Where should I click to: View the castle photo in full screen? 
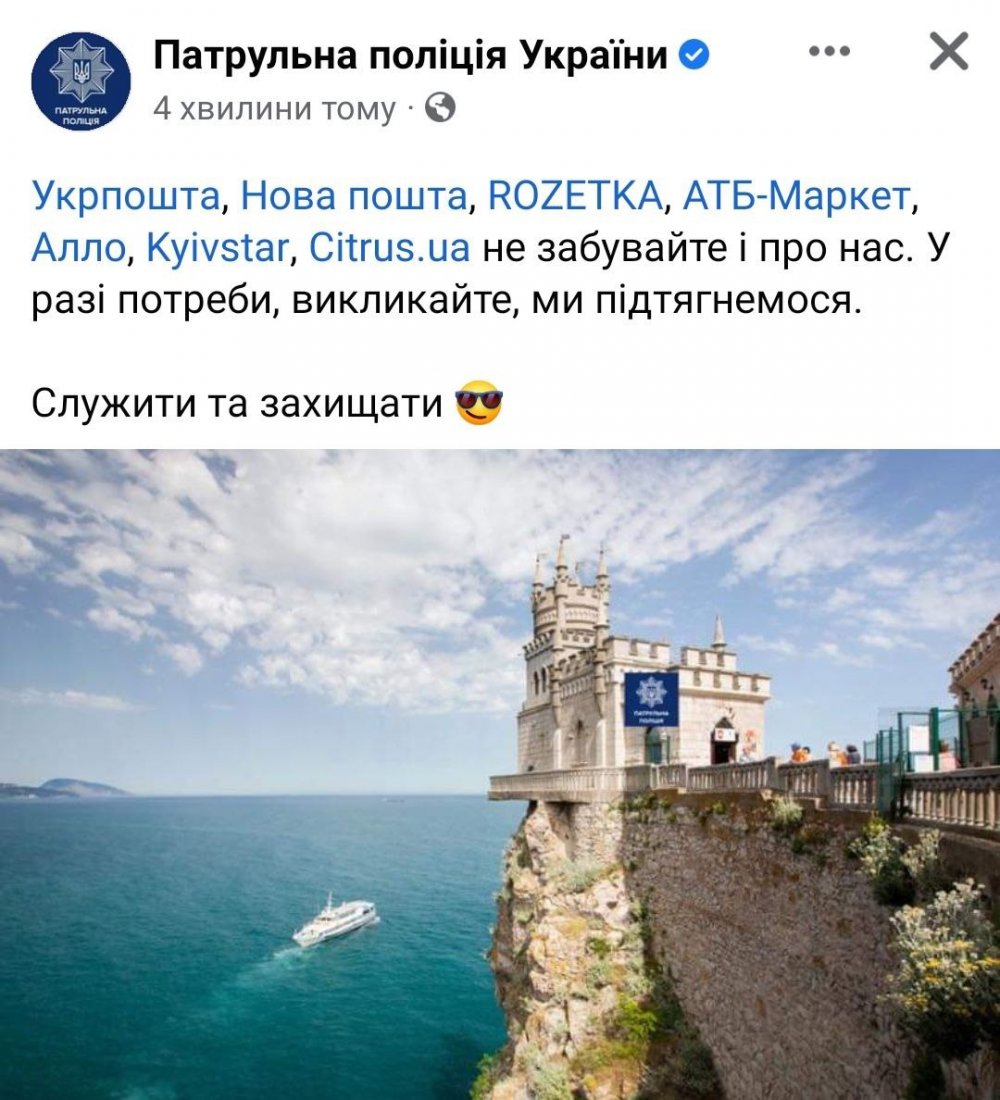(500, 775)
